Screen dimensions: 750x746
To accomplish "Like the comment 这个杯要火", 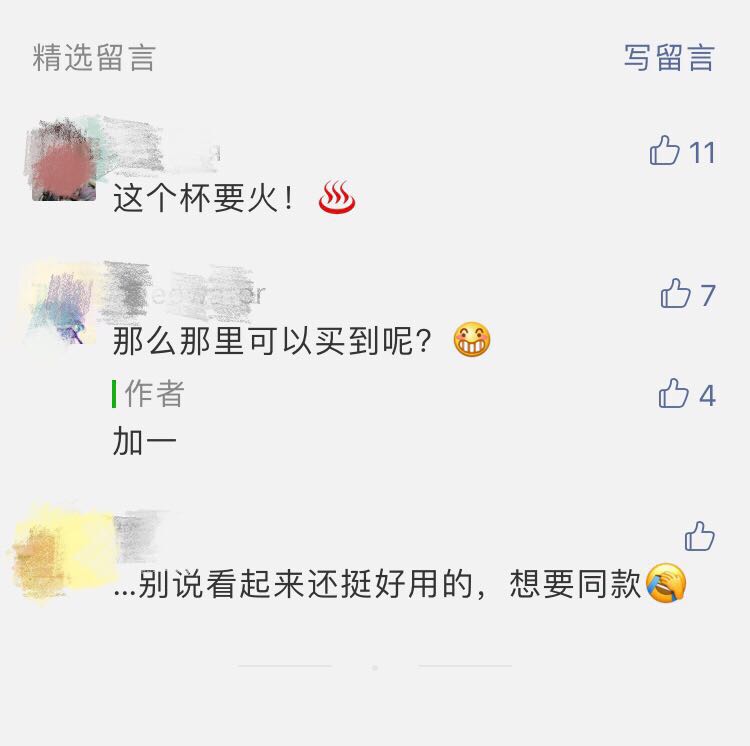I will pyautogui.click(x=665, y=151).
